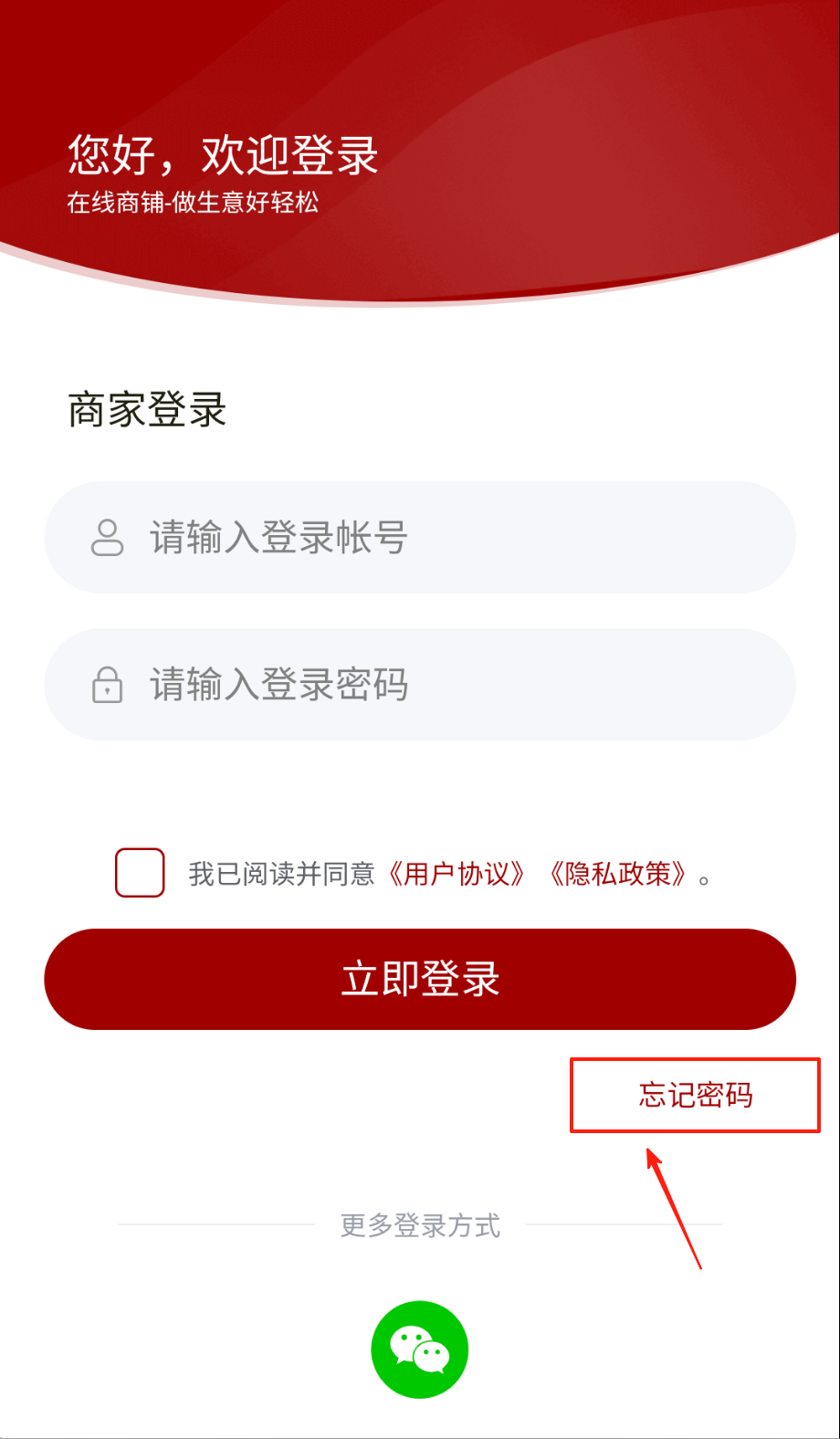Focus the login password field
The height and width of the screenshot is (1439, 840).
pyautogui.click(x=420, y=685)
